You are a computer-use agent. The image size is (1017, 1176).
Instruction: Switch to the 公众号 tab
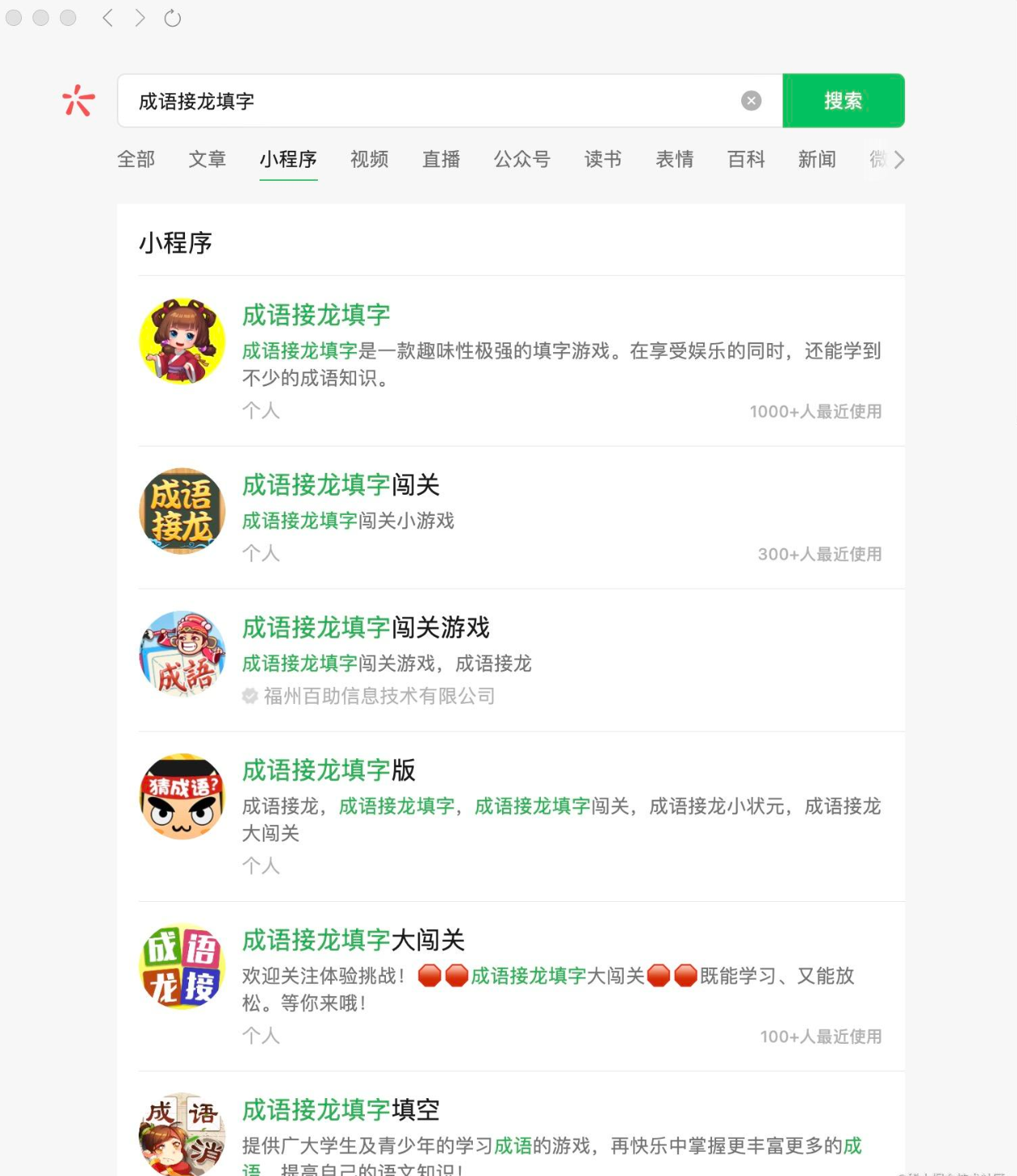[x=521, y=159]
